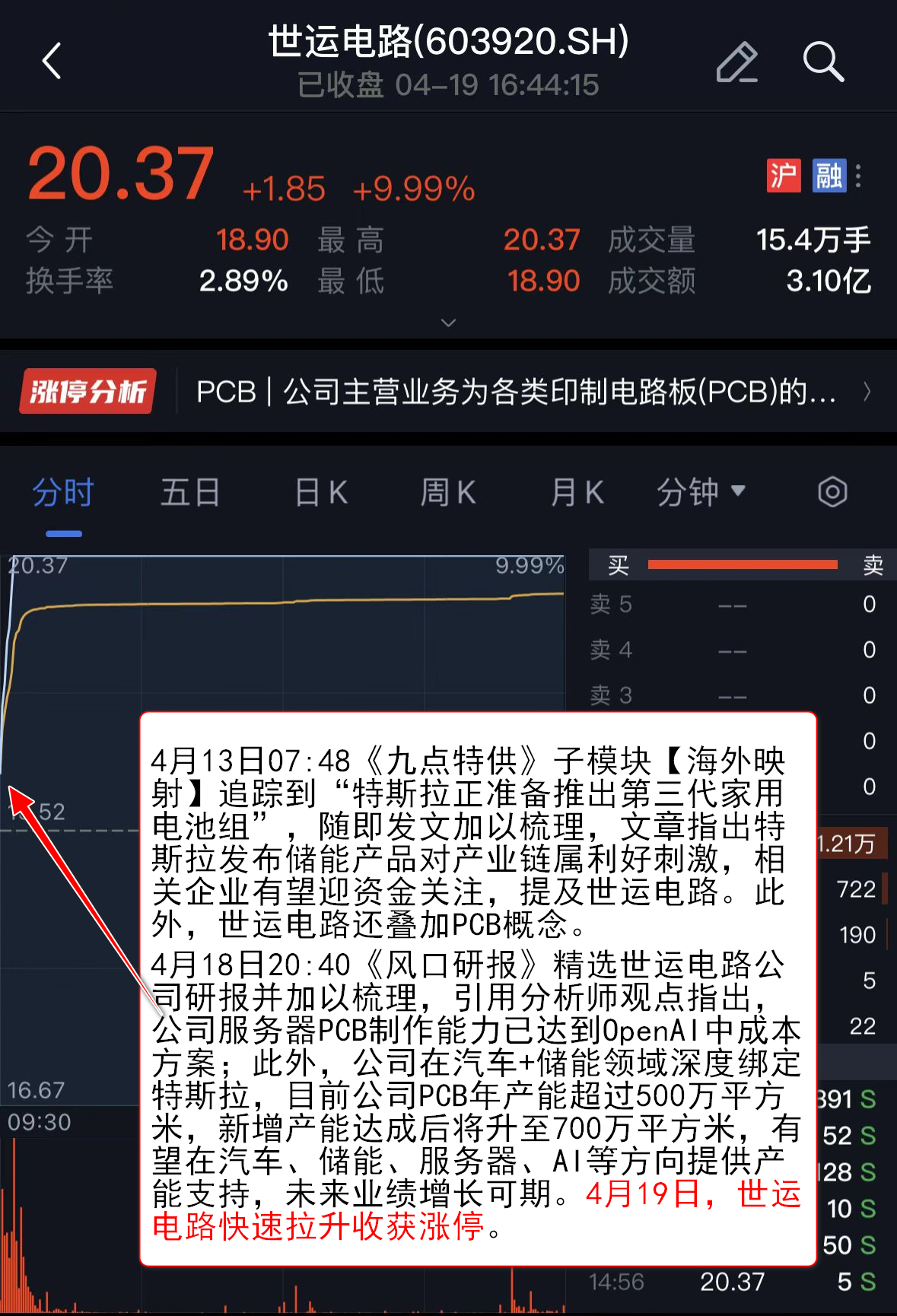Viewport: 897px width, 1316px height.
Task: Switch to the 分时 chart tab
Action: click(x=63, y=493)
